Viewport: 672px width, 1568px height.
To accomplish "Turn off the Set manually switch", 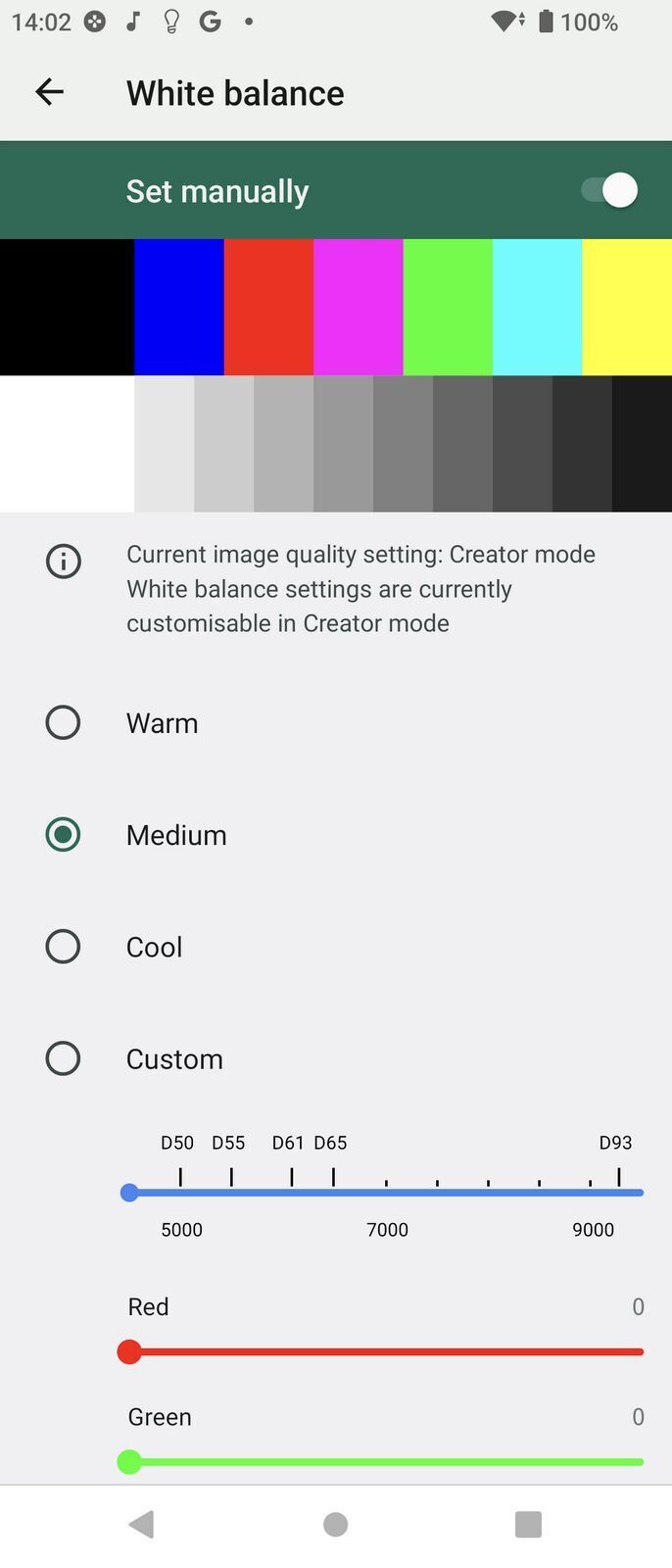I will click(608, 190).
